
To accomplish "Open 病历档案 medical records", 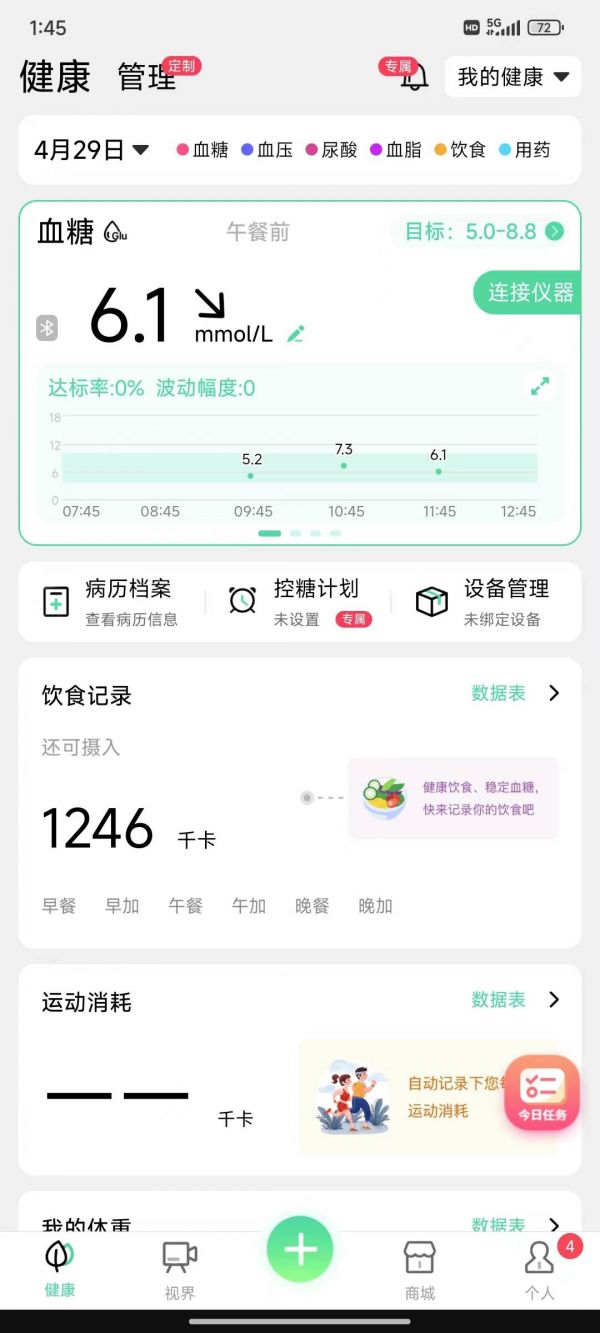I will coord(111,601).
